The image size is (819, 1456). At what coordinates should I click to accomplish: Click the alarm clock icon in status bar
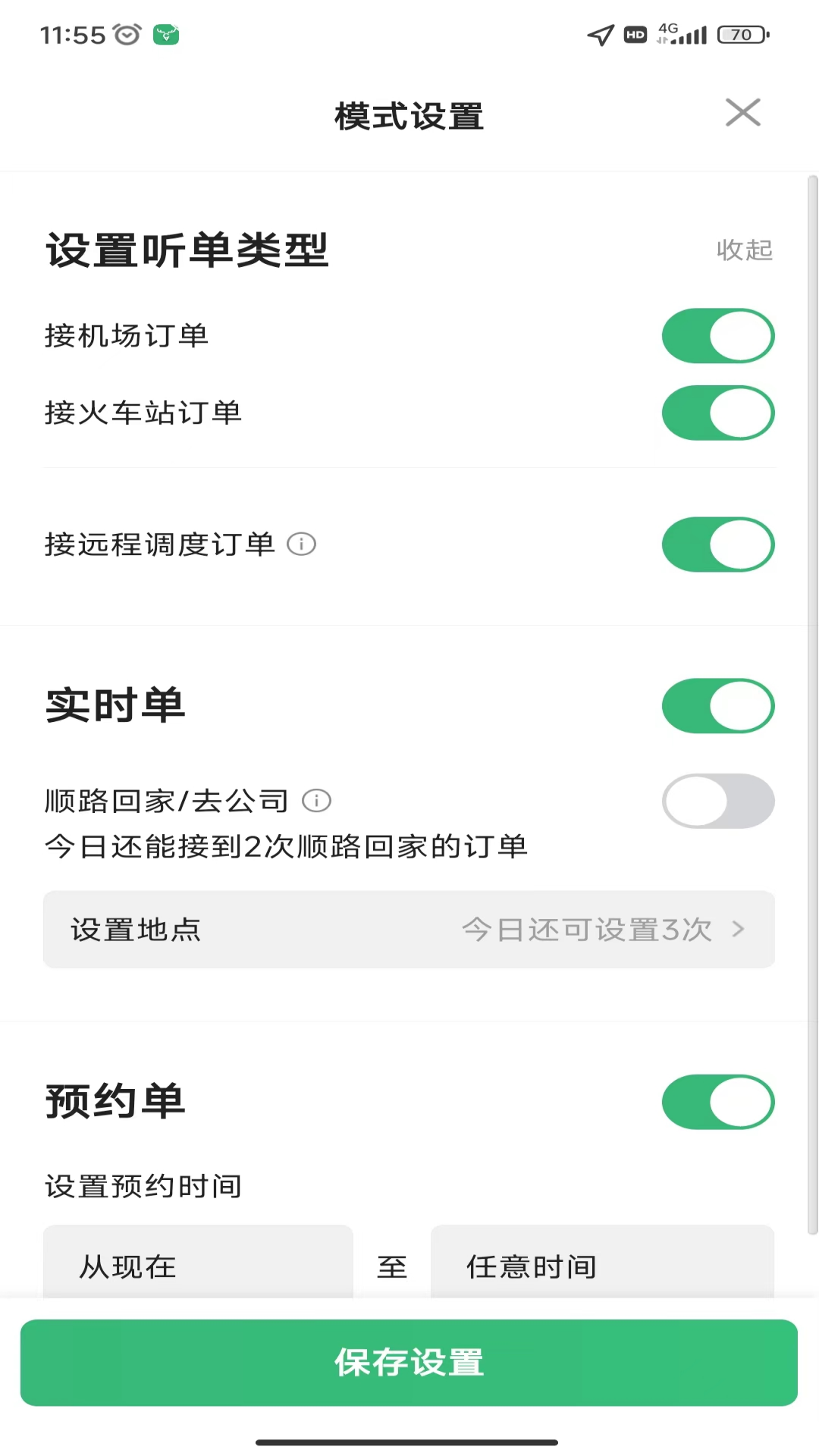click(x=126, y=33)
